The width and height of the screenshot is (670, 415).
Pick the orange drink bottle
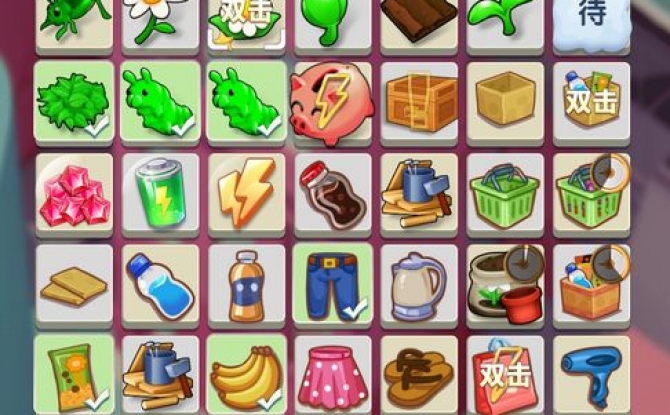point(245,283)
